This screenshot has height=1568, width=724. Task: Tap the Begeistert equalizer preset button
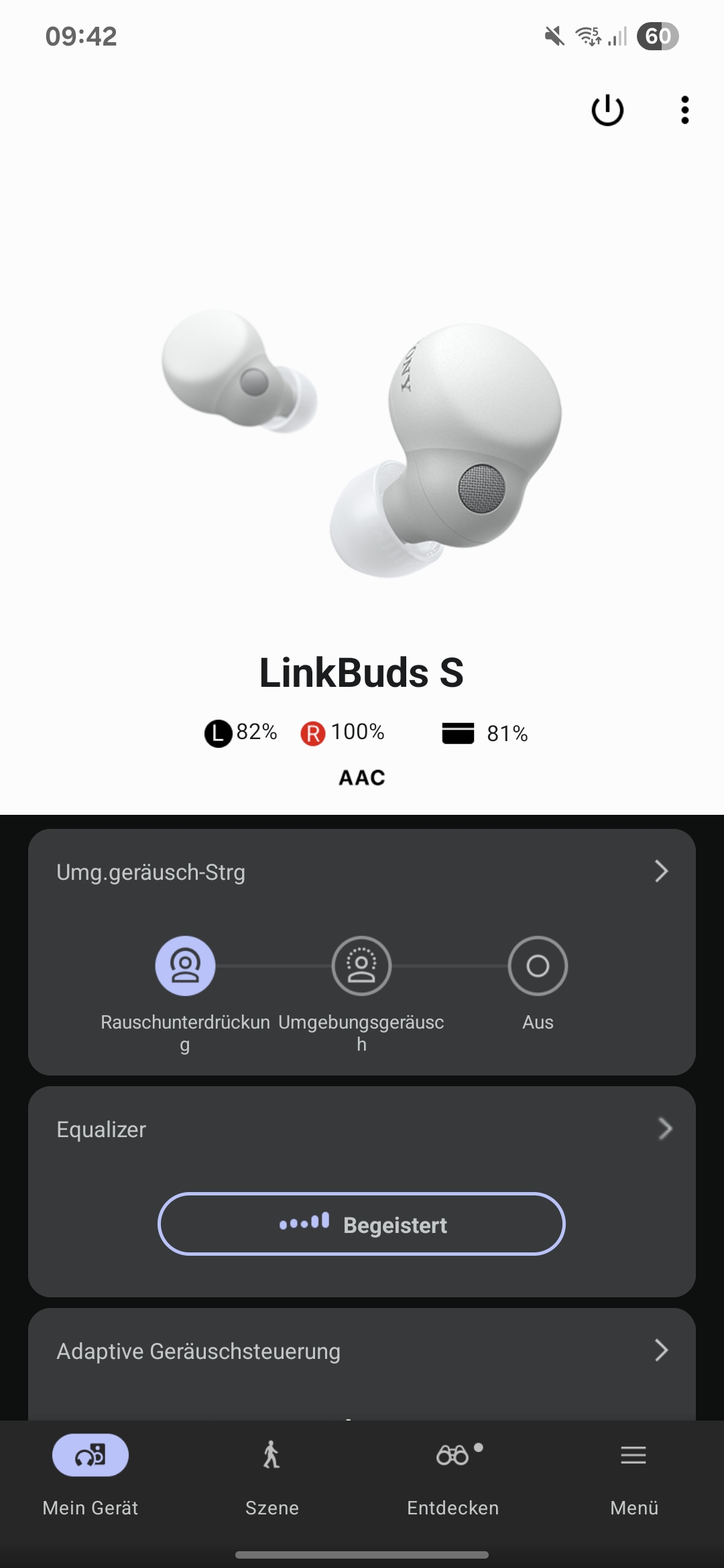pyautogui.click(x=361, y=1224)
